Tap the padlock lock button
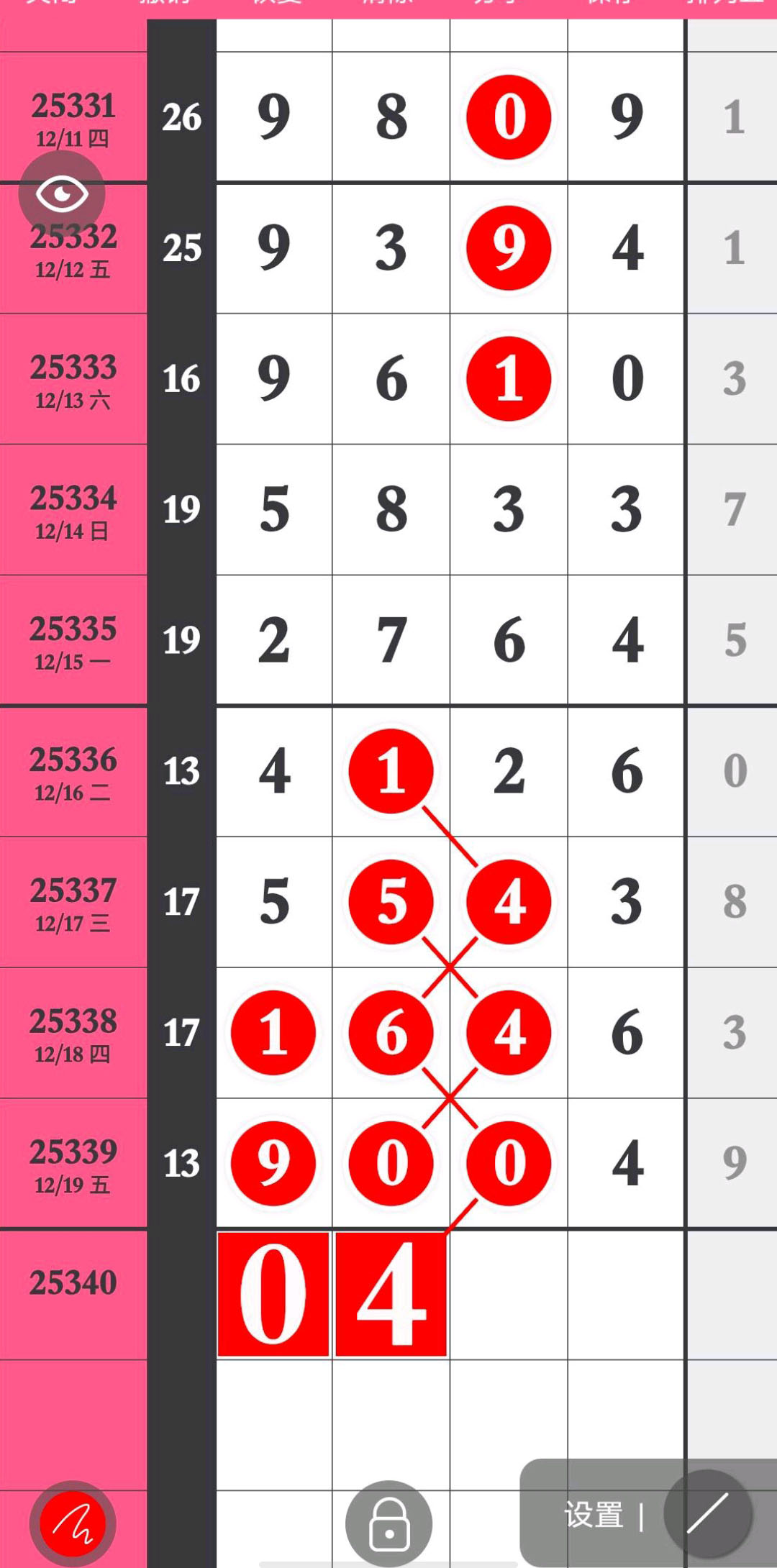Screen dimensions: 777x1568 point(388,1523)
